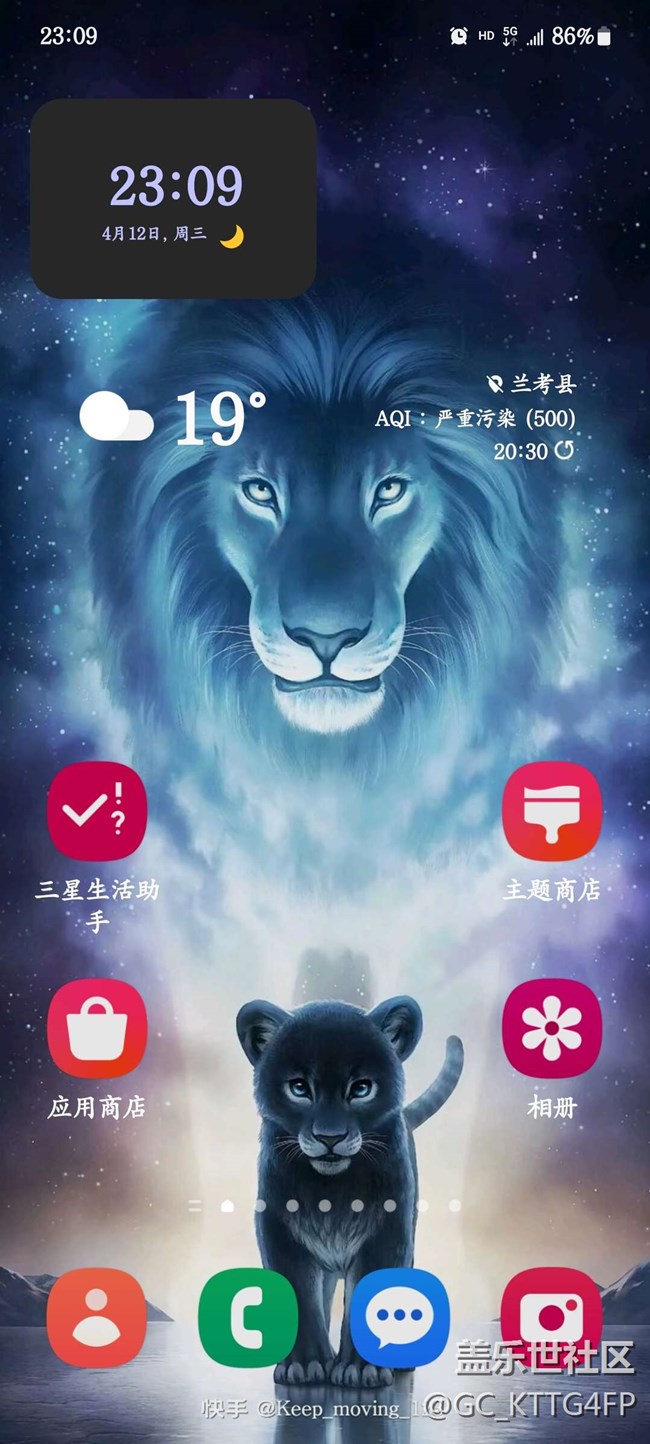
Task: Open the blue Messages app
Action: coord(400,1317)
